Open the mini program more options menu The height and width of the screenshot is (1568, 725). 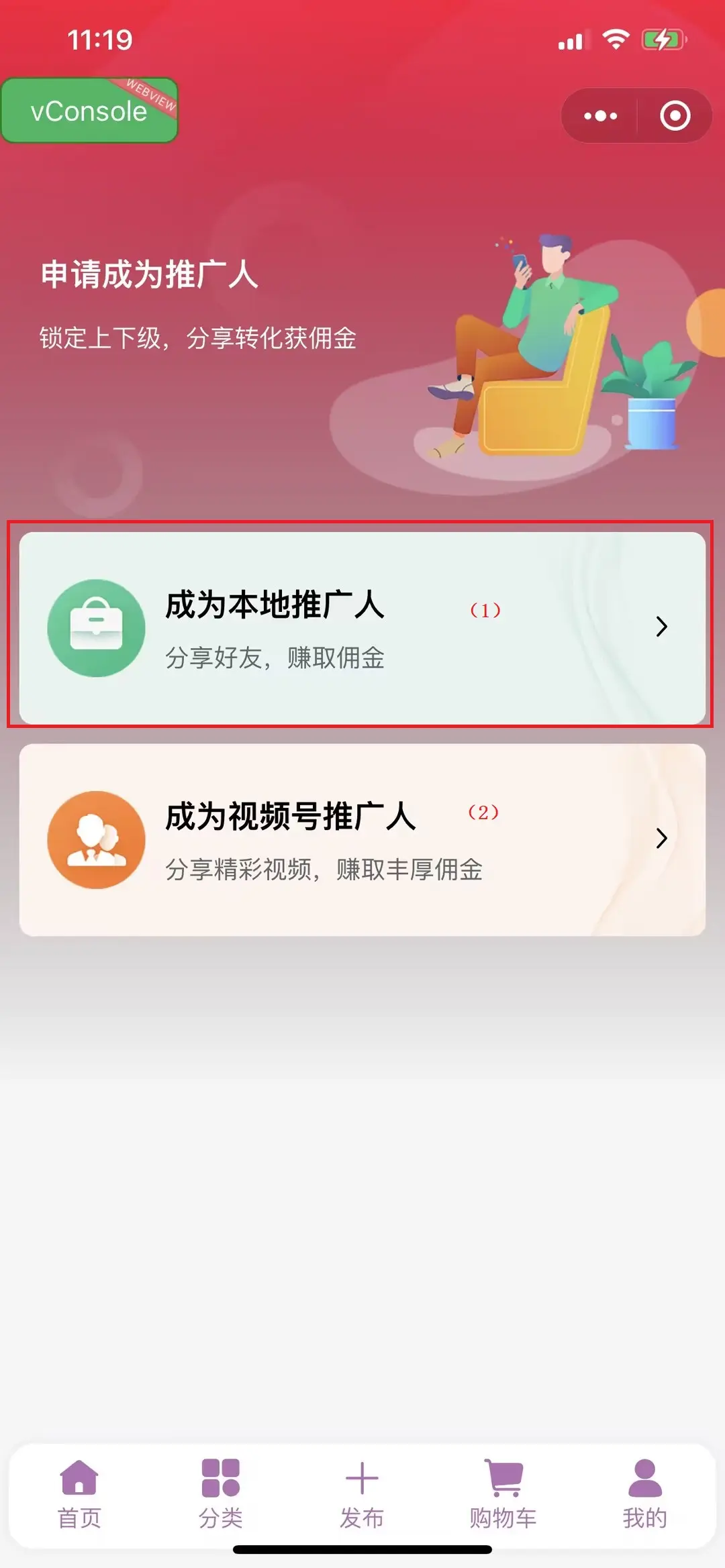600,115
